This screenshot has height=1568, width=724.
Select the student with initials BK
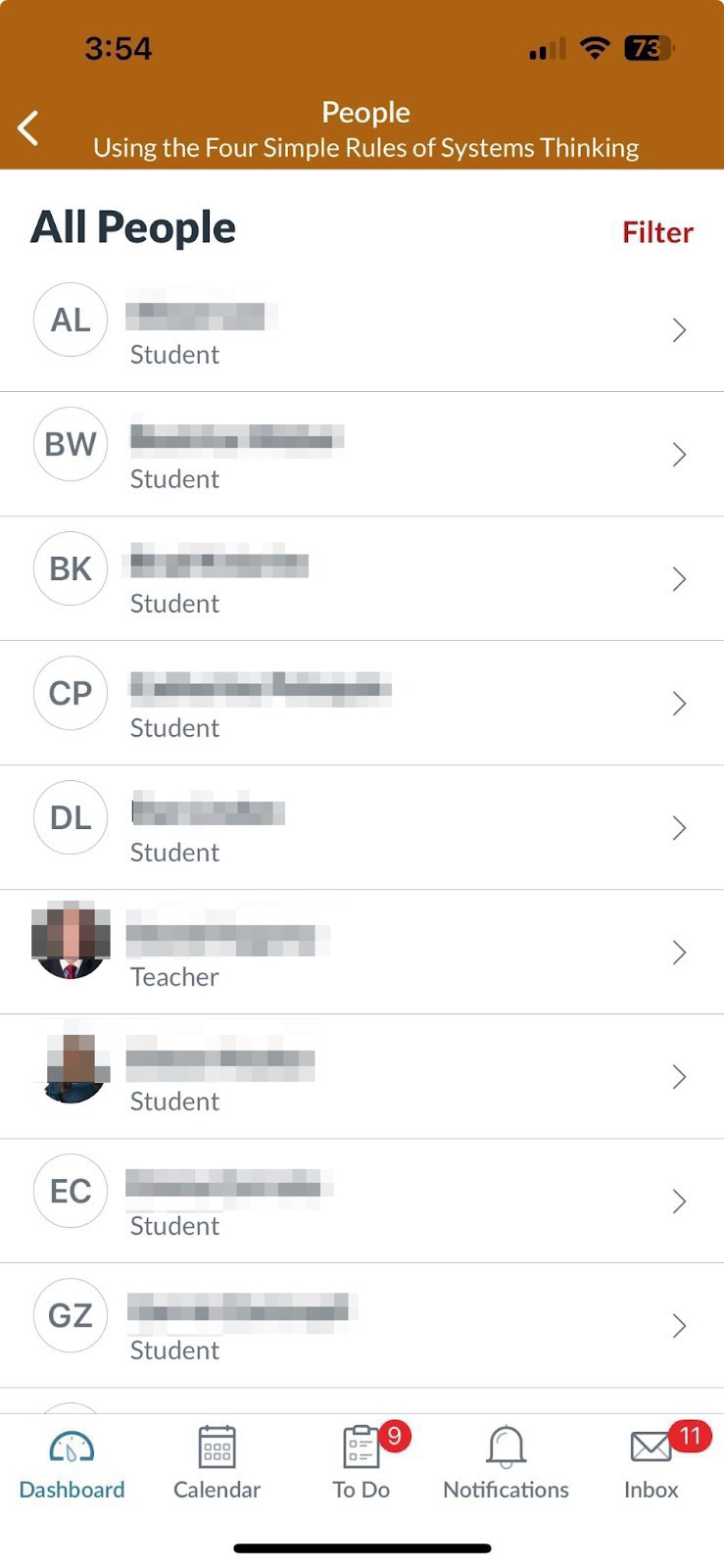[x=362, y=579]
